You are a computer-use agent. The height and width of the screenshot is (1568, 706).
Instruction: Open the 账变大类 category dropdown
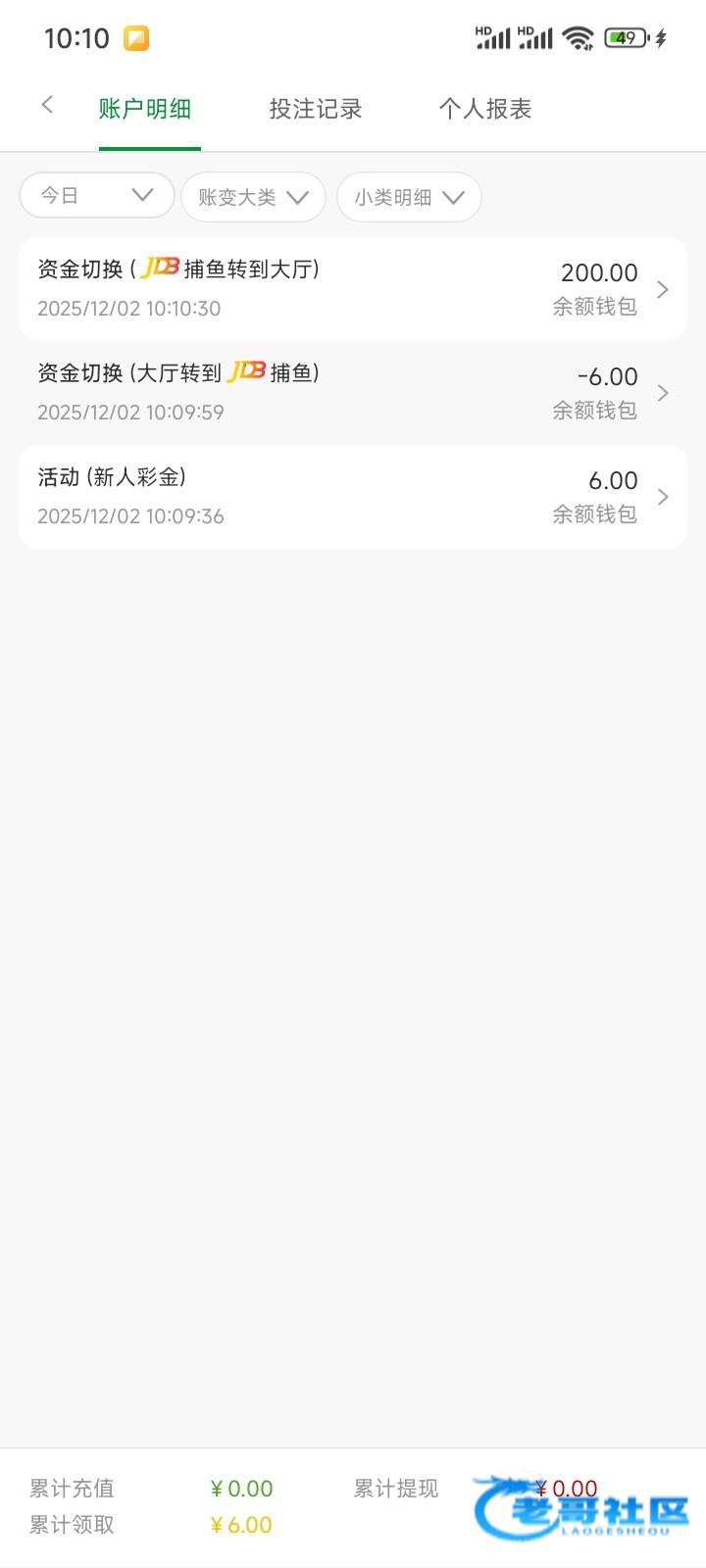(253, 197)
